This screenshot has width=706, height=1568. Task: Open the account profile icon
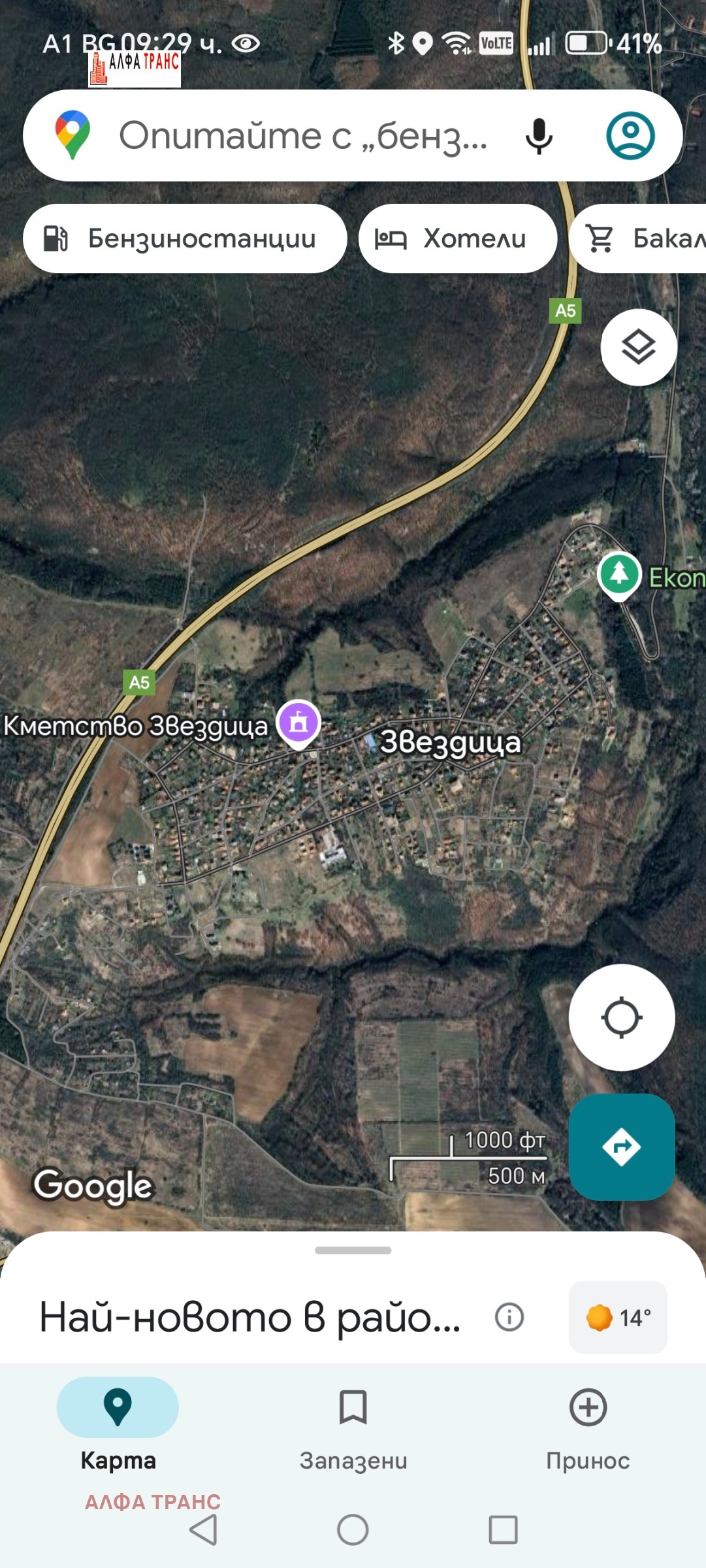tap(630, 136)
